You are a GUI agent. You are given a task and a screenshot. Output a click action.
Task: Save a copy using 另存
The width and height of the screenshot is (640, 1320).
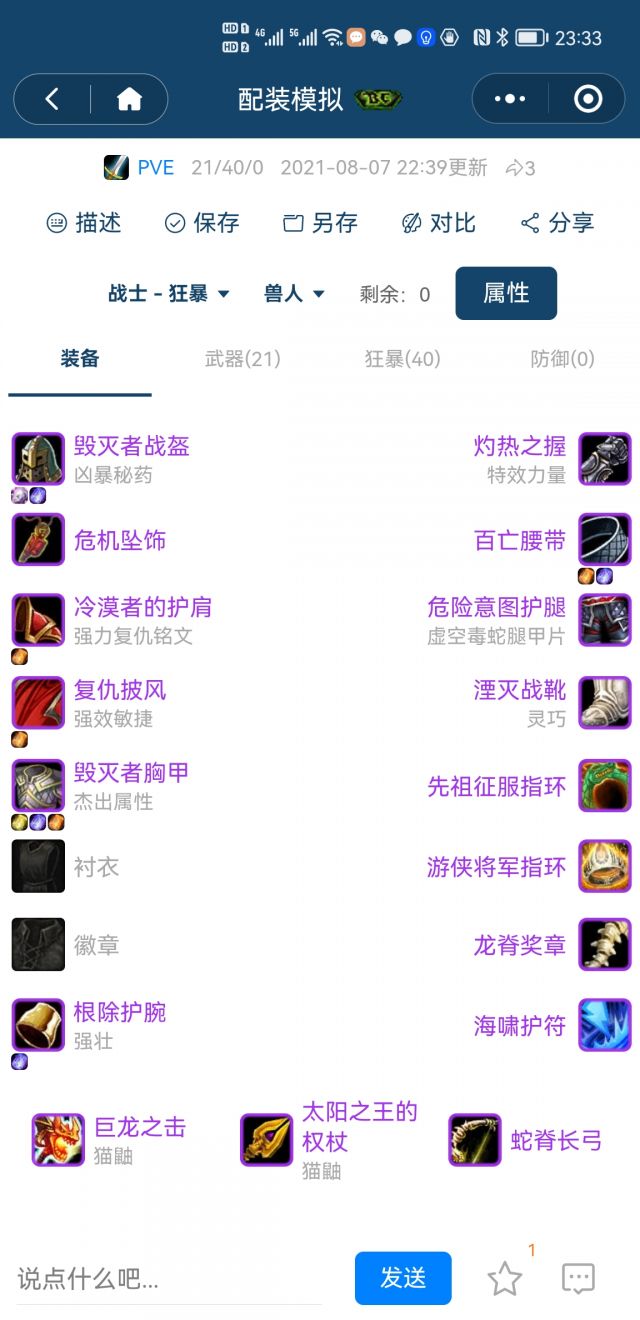(x=320, y=223)
